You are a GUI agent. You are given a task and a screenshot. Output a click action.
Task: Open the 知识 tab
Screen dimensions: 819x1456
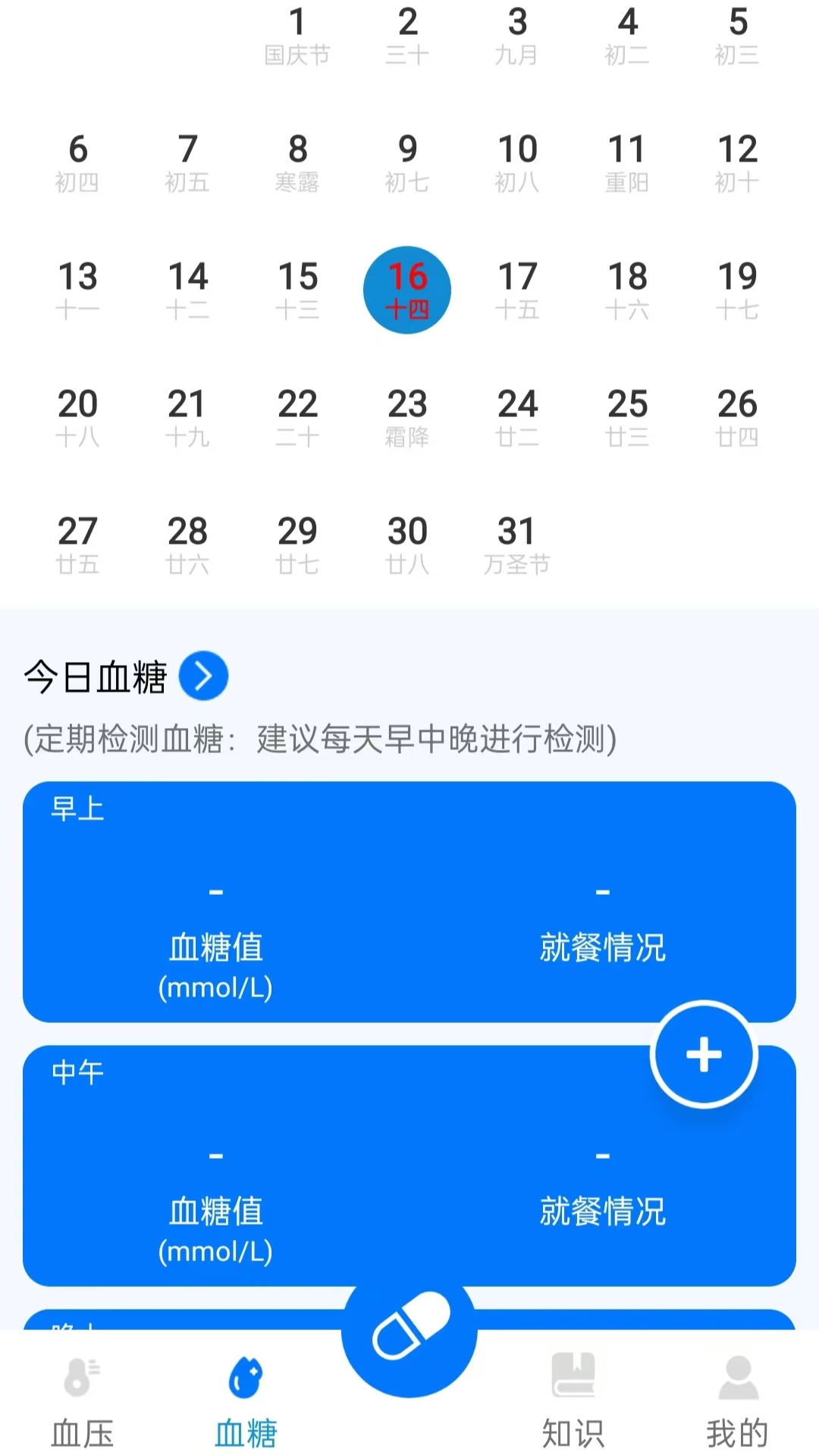pos(573,1403)
